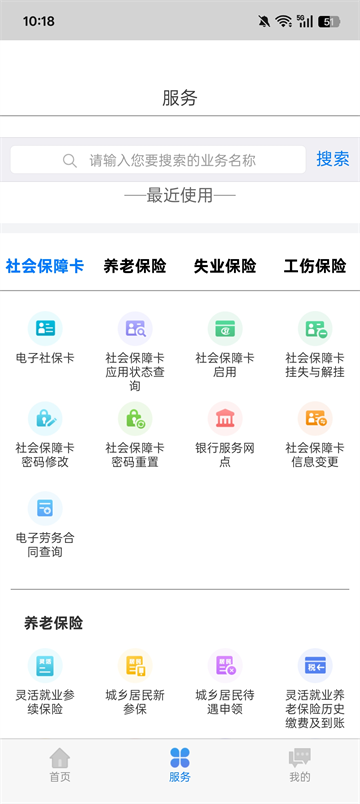Tap the blue 搜索 button

point(333,159)
